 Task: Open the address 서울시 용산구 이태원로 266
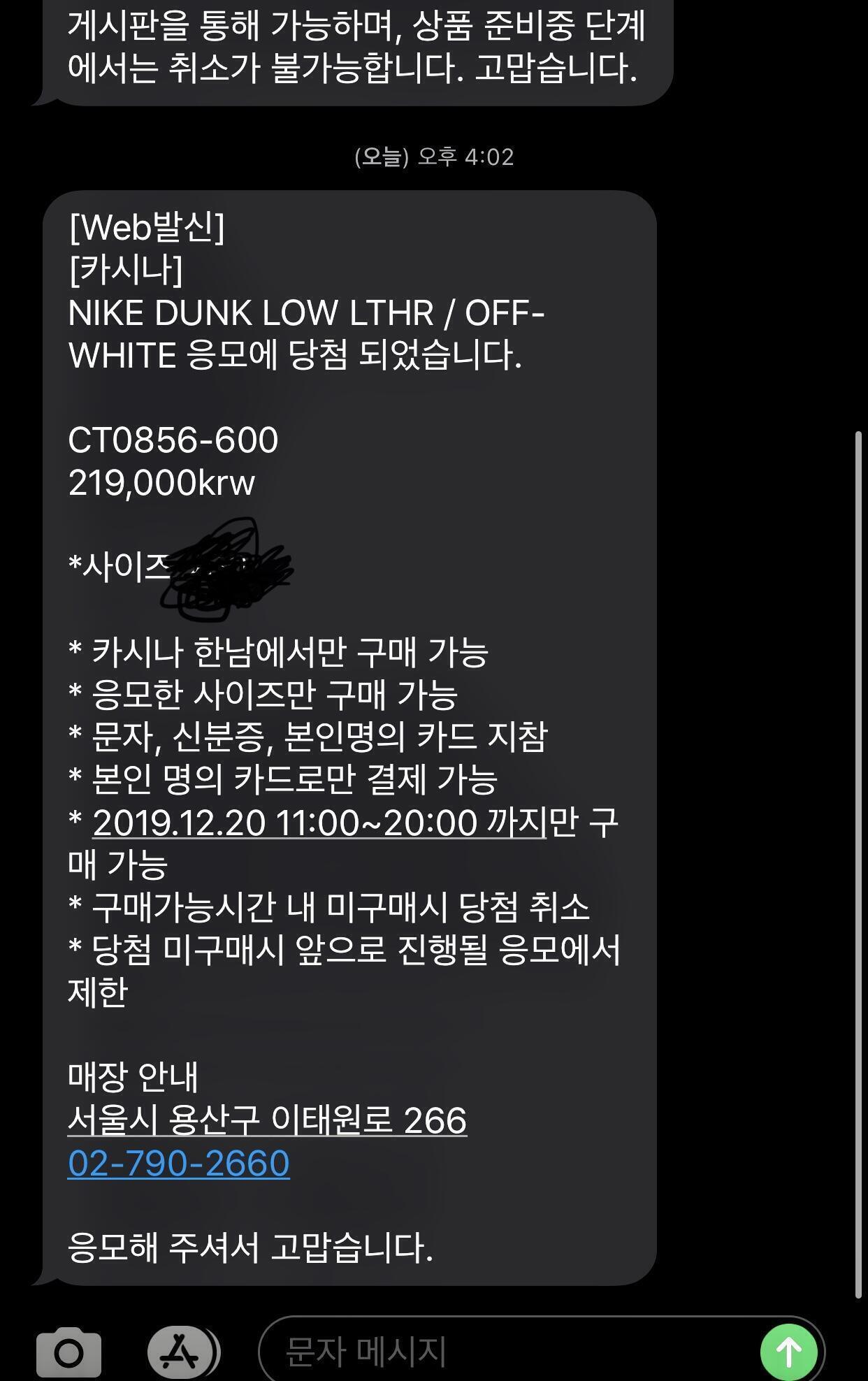[268, 1120]
